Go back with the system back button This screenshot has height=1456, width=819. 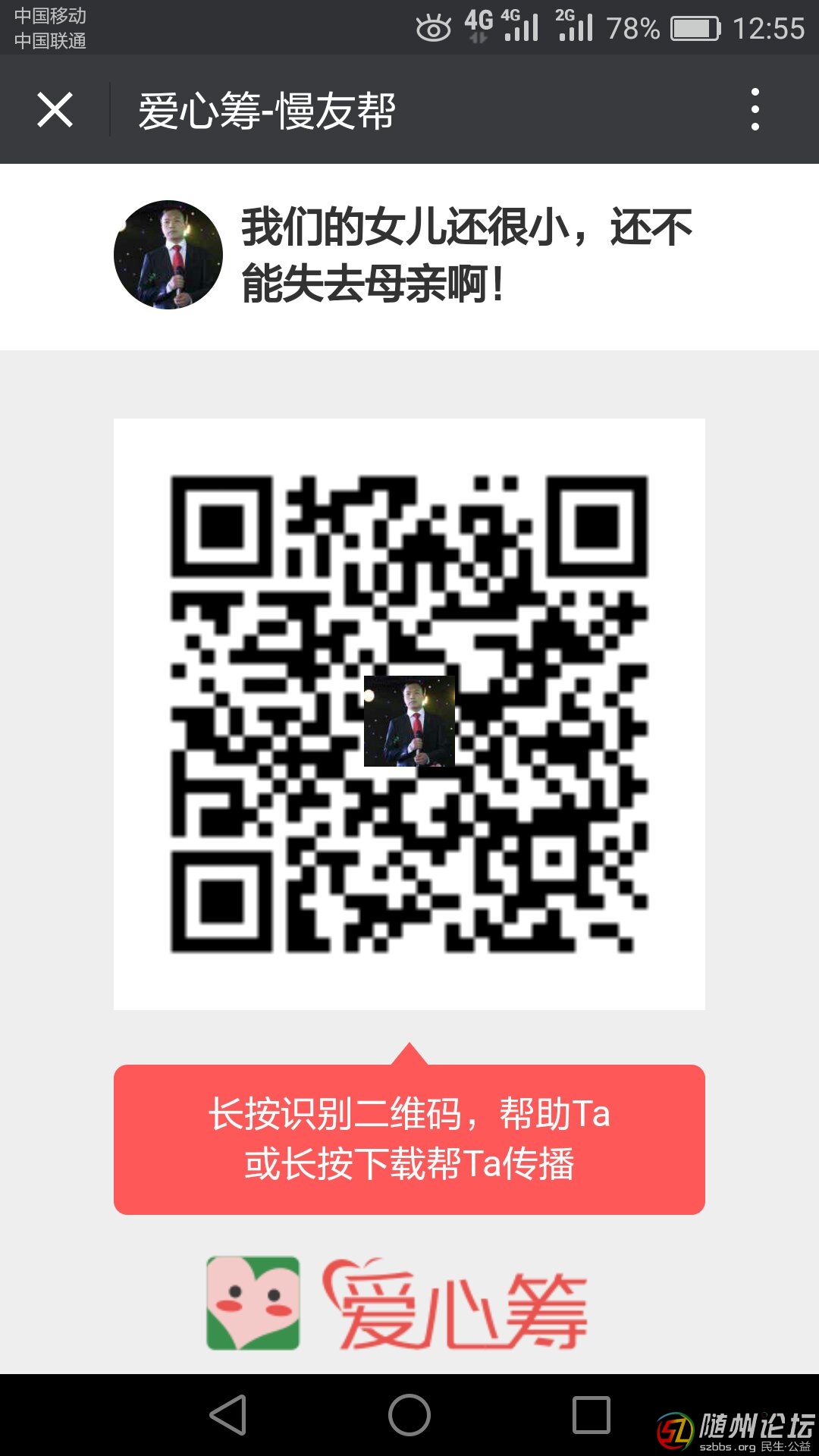tap(228, 1415)
